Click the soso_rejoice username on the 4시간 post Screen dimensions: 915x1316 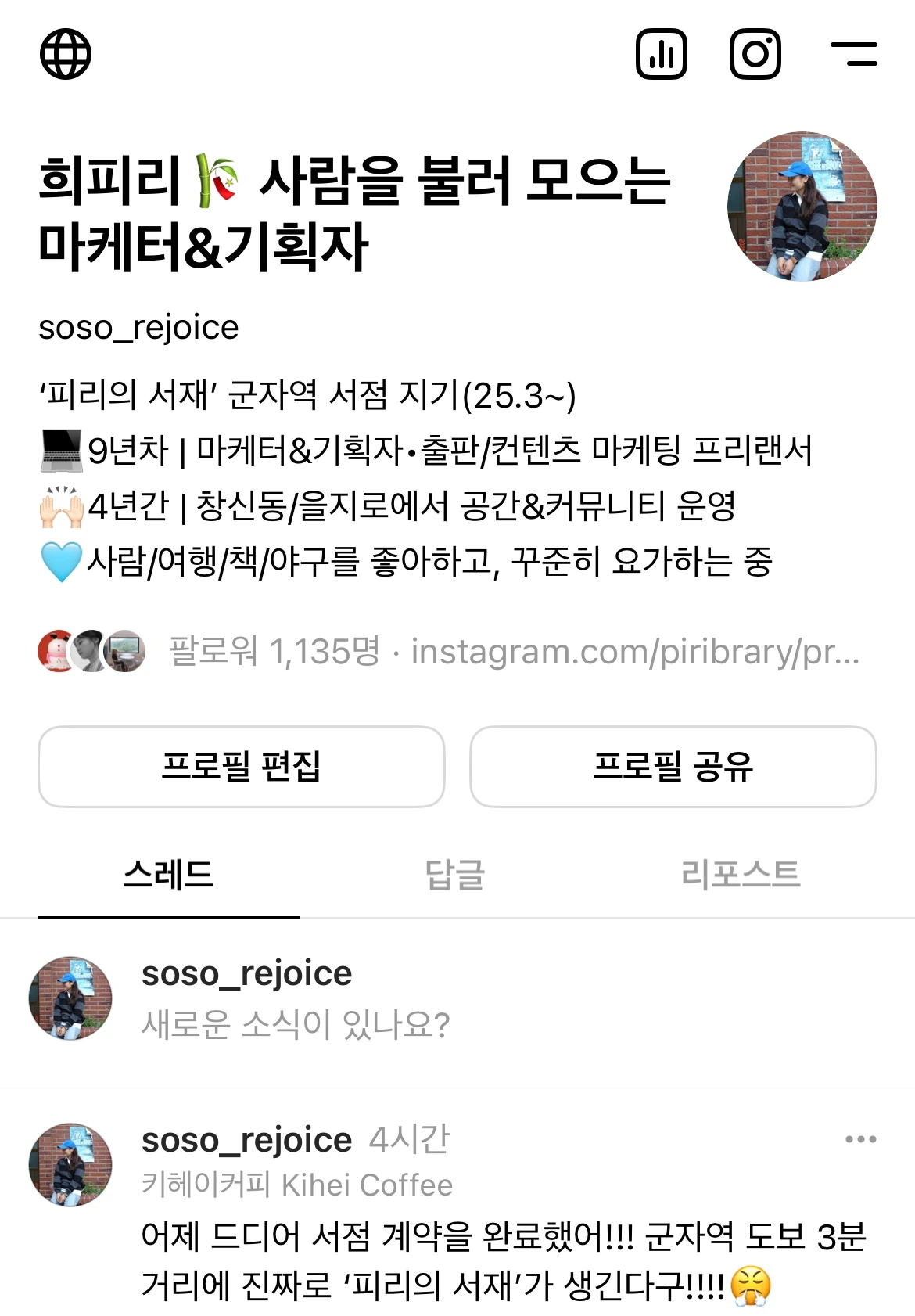click(x=243, y=1139)
